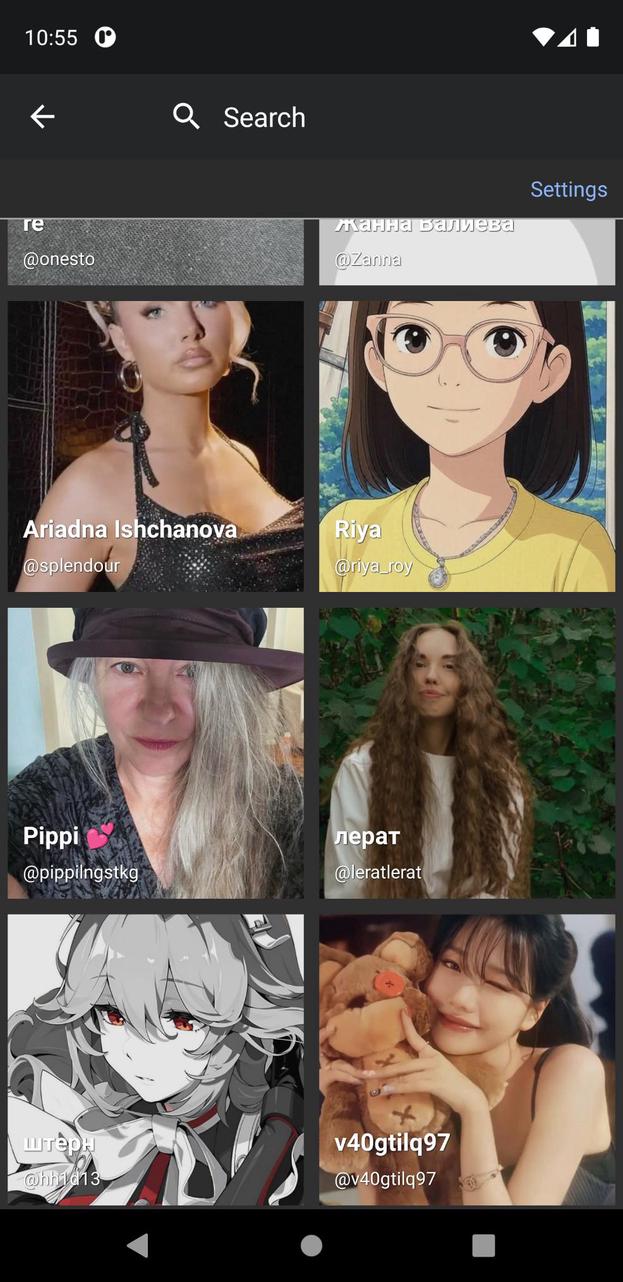View the @hh1d13 profile tile
This screenshot has width=623, height=1282.
tap(155, 1058)
